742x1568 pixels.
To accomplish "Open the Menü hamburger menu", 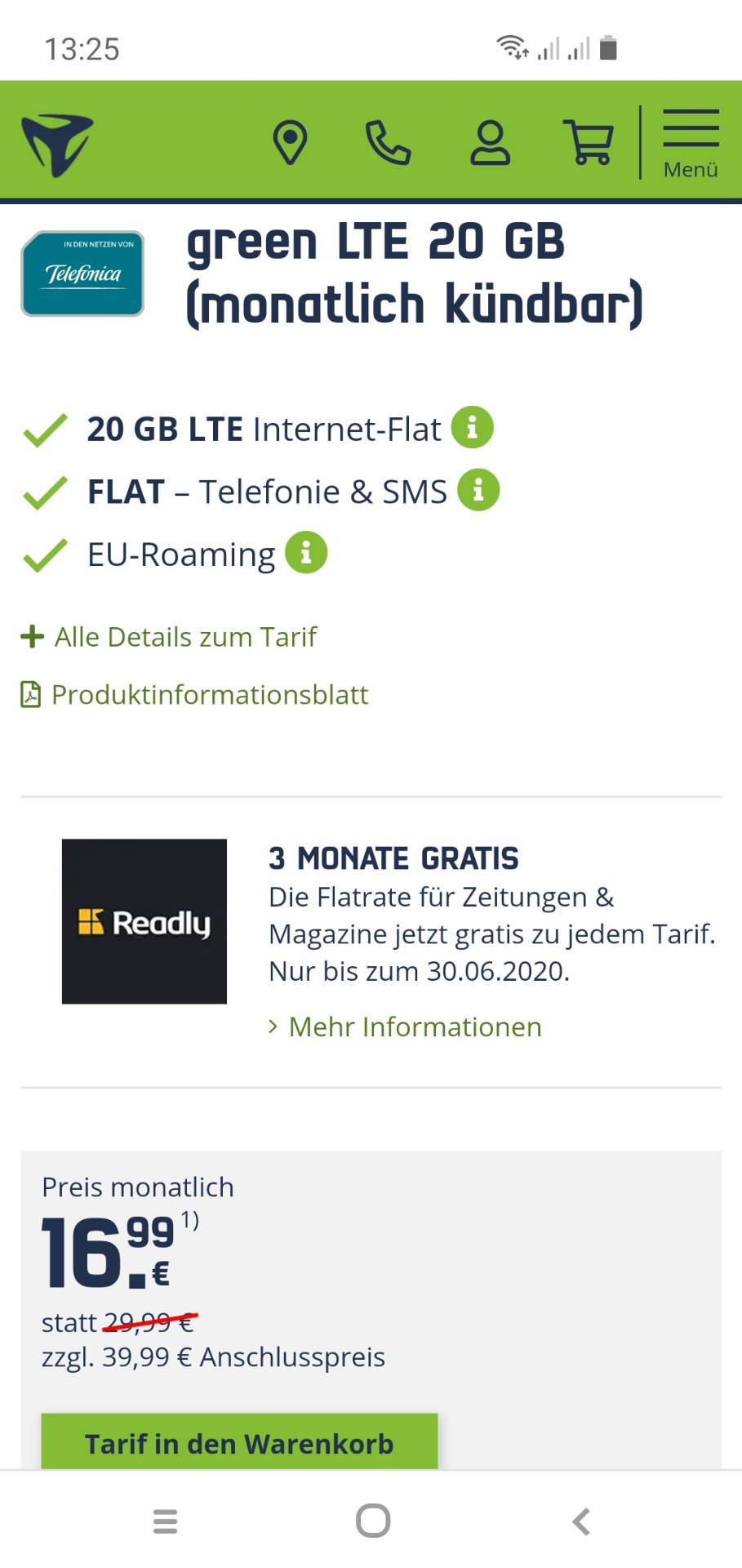I will [x=691, y=144].
